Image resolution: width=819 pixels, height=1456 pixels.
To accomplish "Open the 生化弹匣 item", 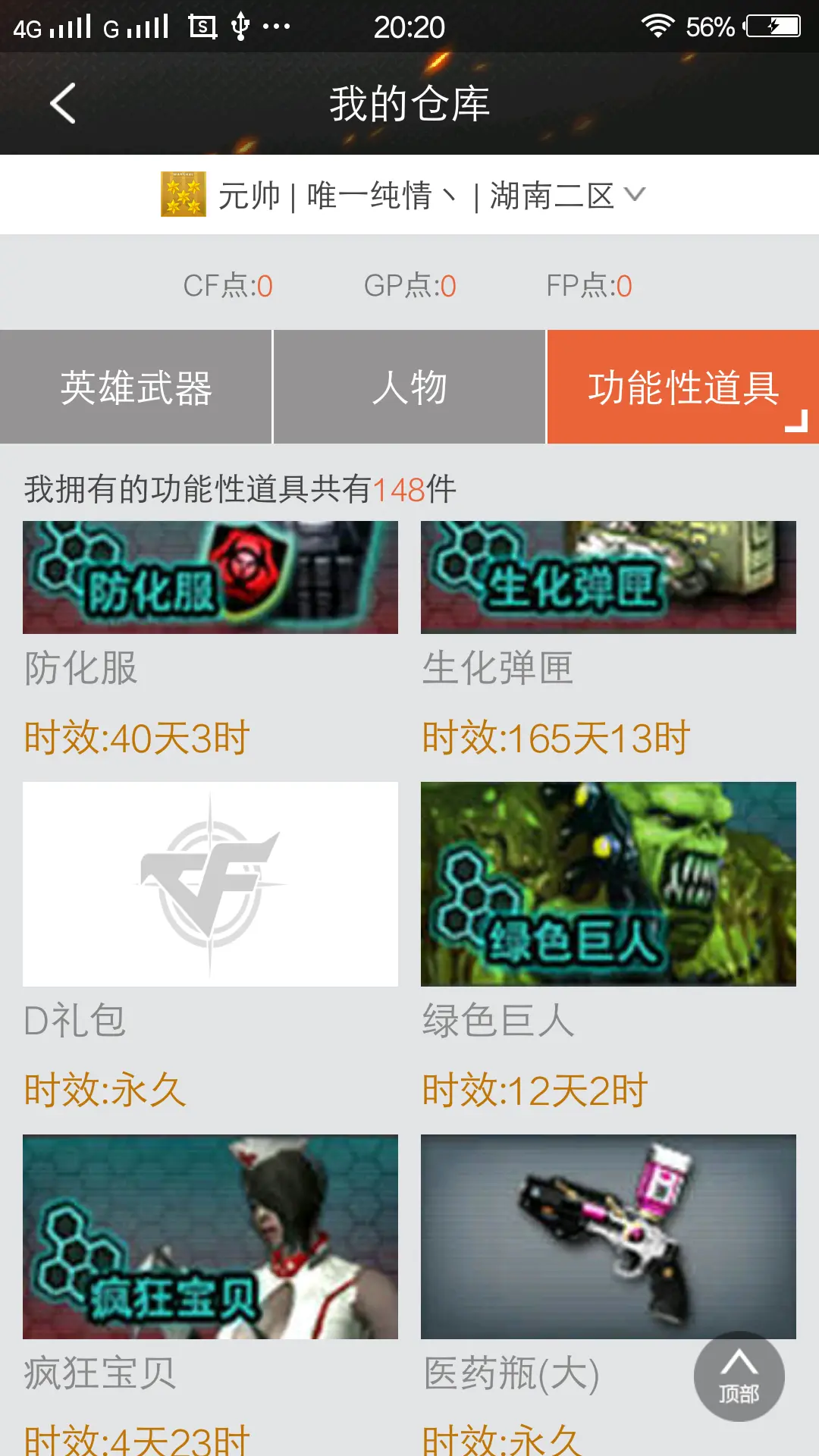I will coord(608,578).
